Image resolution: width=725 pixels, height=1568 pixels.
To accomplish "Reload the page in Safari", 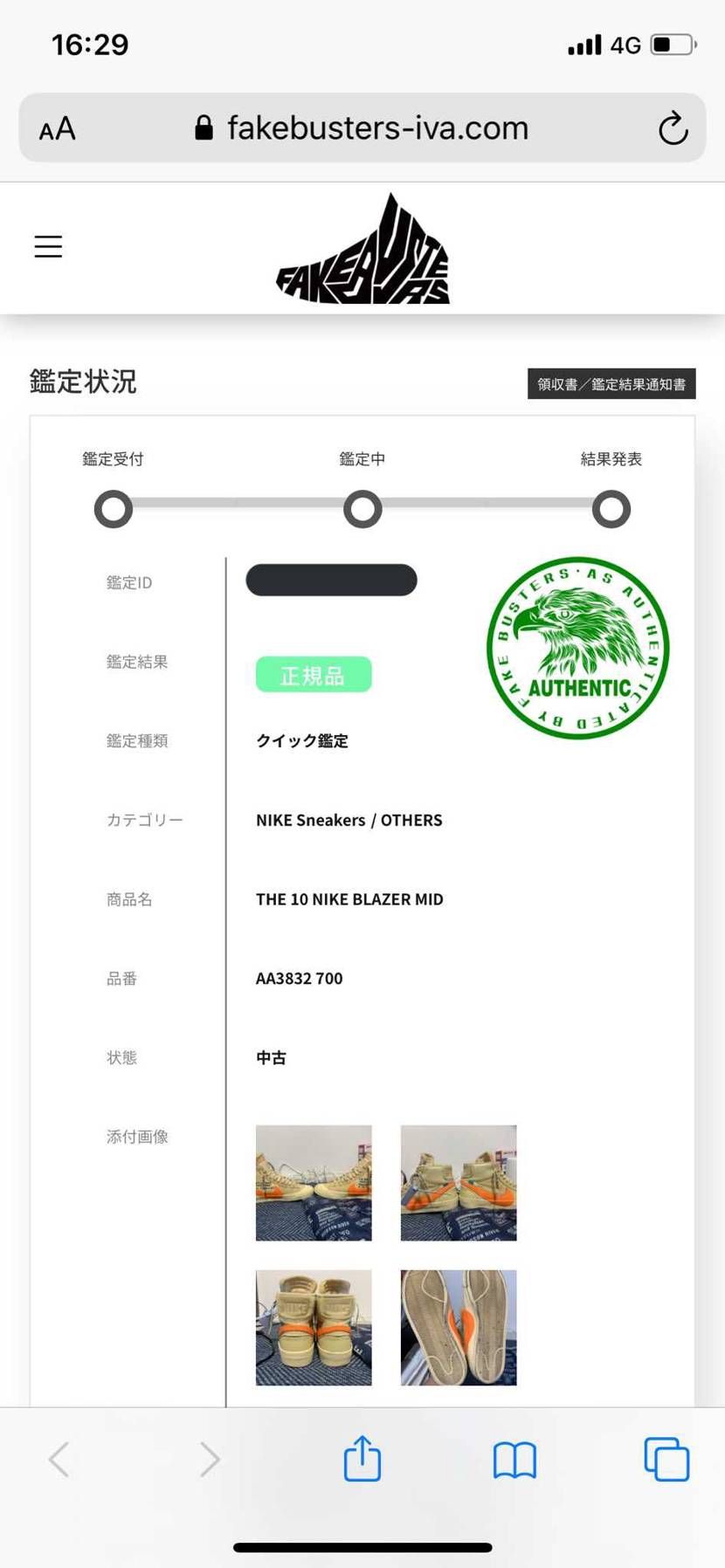I will pyautogui.click(x=673, y=128).
